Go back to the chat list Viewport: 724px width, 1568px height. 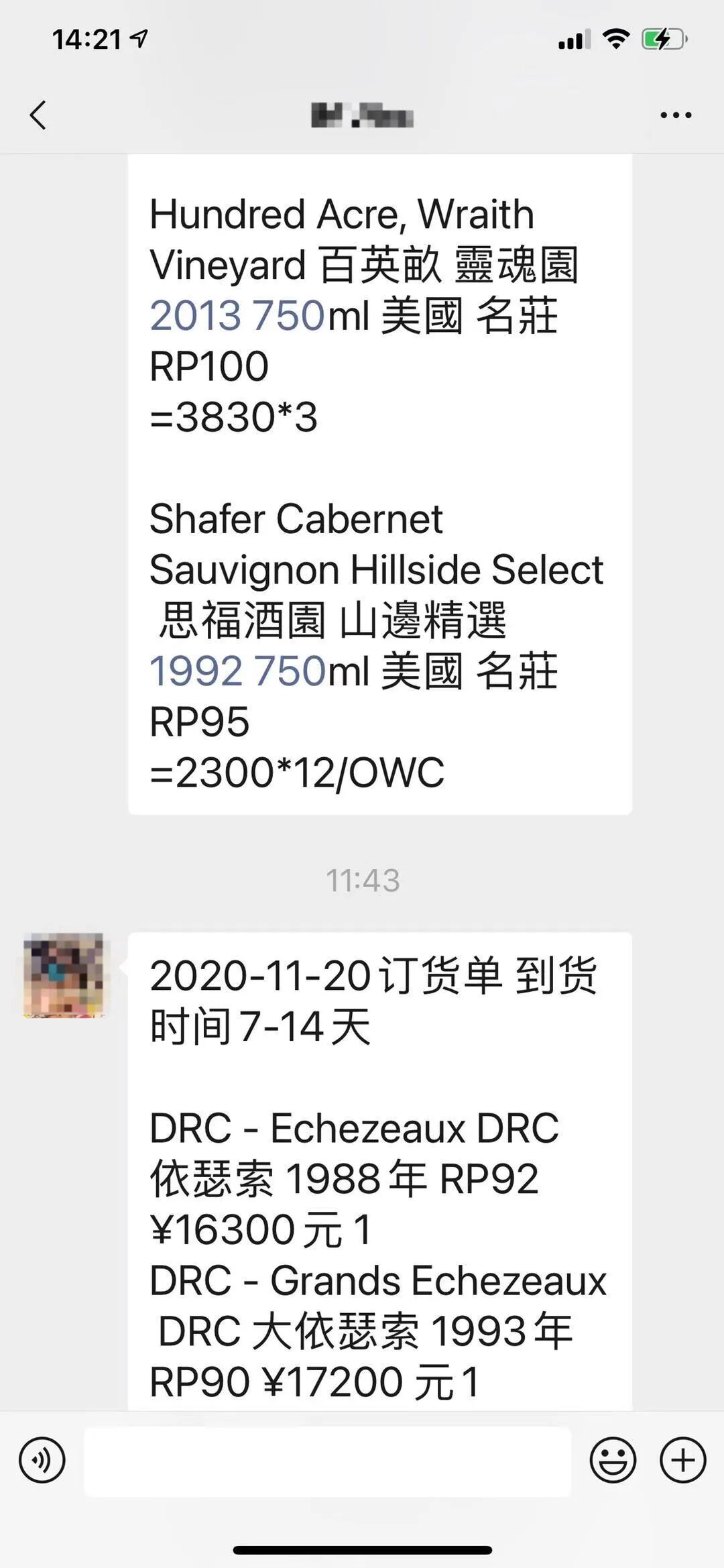coord(38,115)
